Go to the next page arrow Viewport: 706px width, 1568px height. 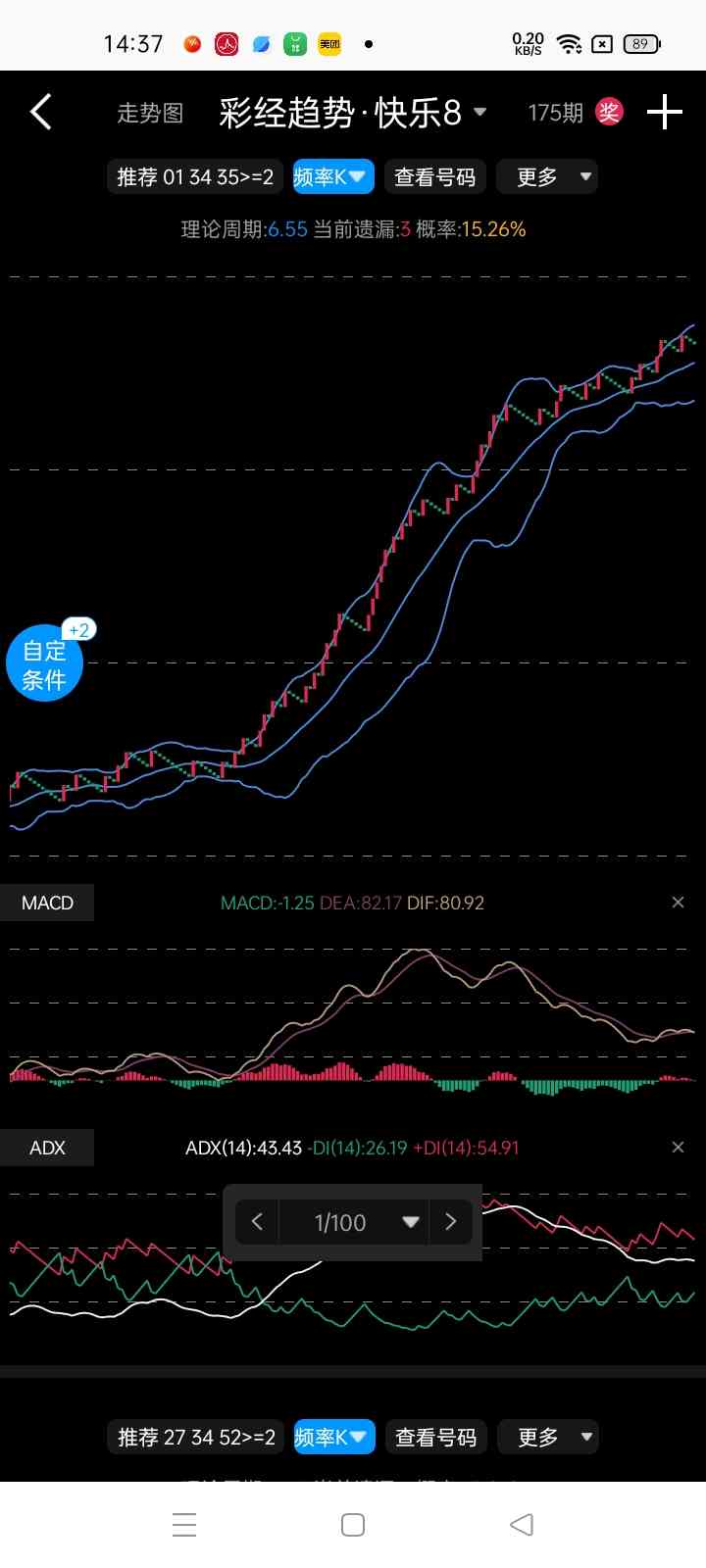[x=451, y=1222]
